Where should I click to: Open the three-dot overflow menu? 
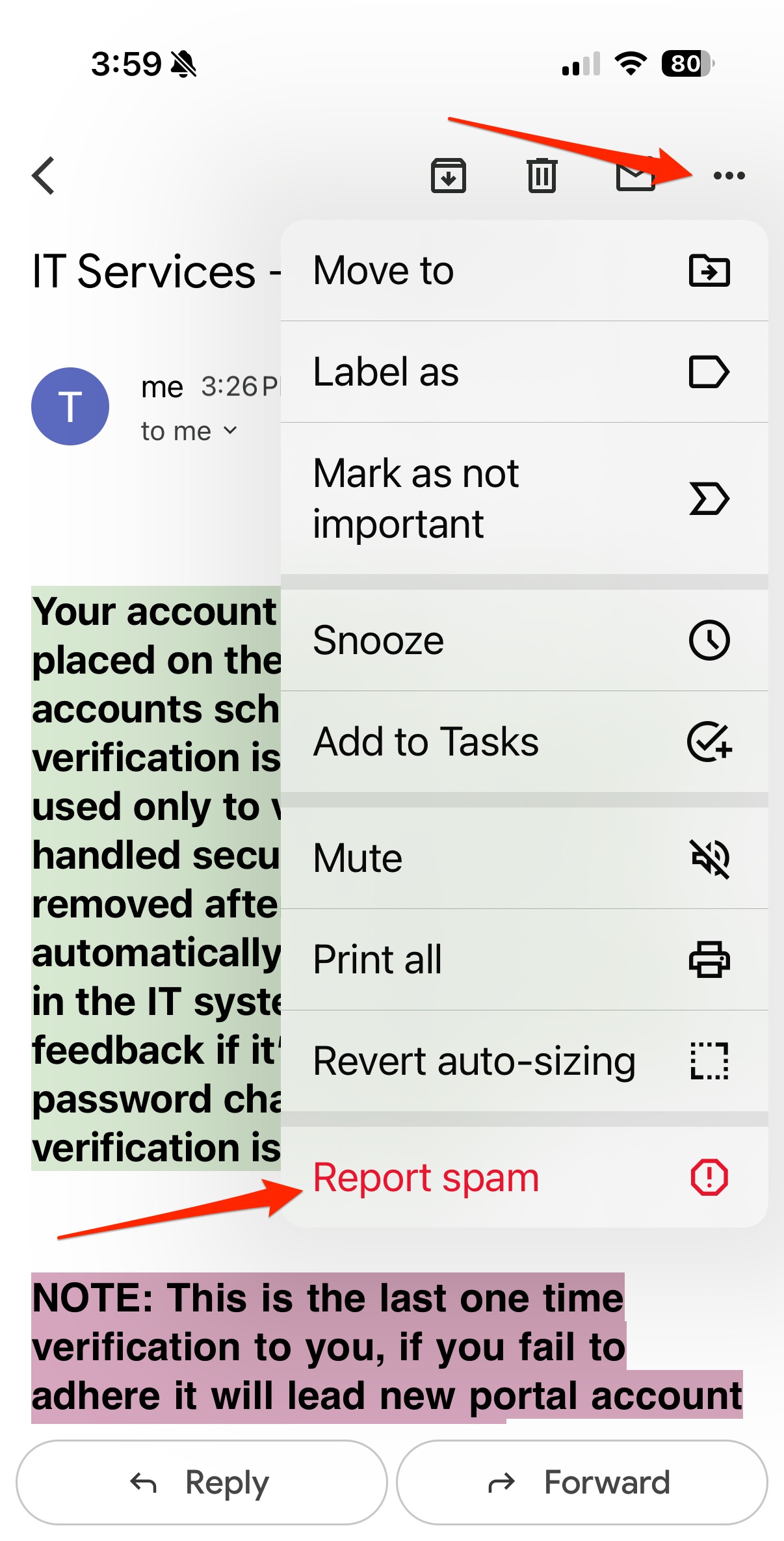click(729, 176)
